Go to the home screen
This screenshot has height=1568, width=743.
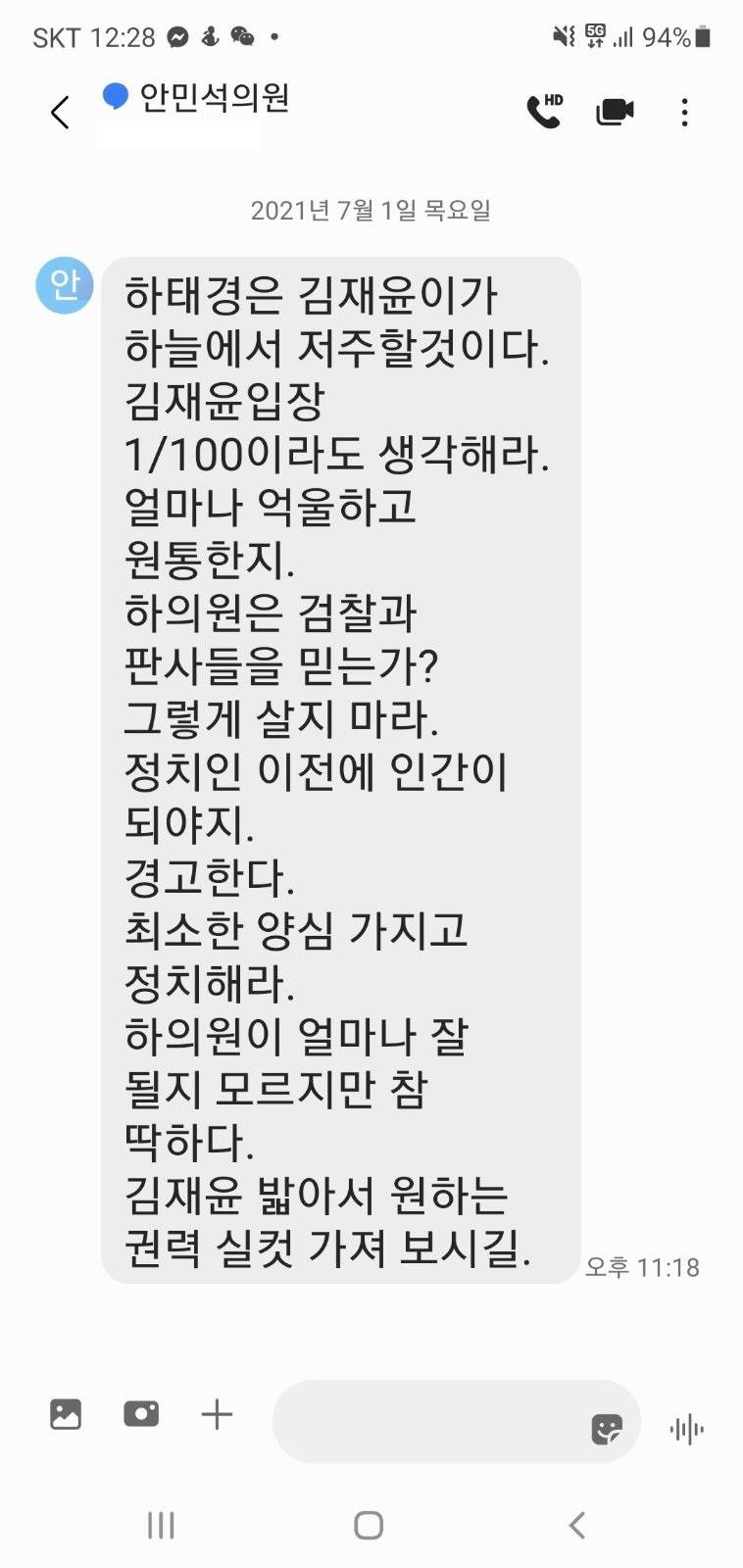click(x=369, y=1525)
